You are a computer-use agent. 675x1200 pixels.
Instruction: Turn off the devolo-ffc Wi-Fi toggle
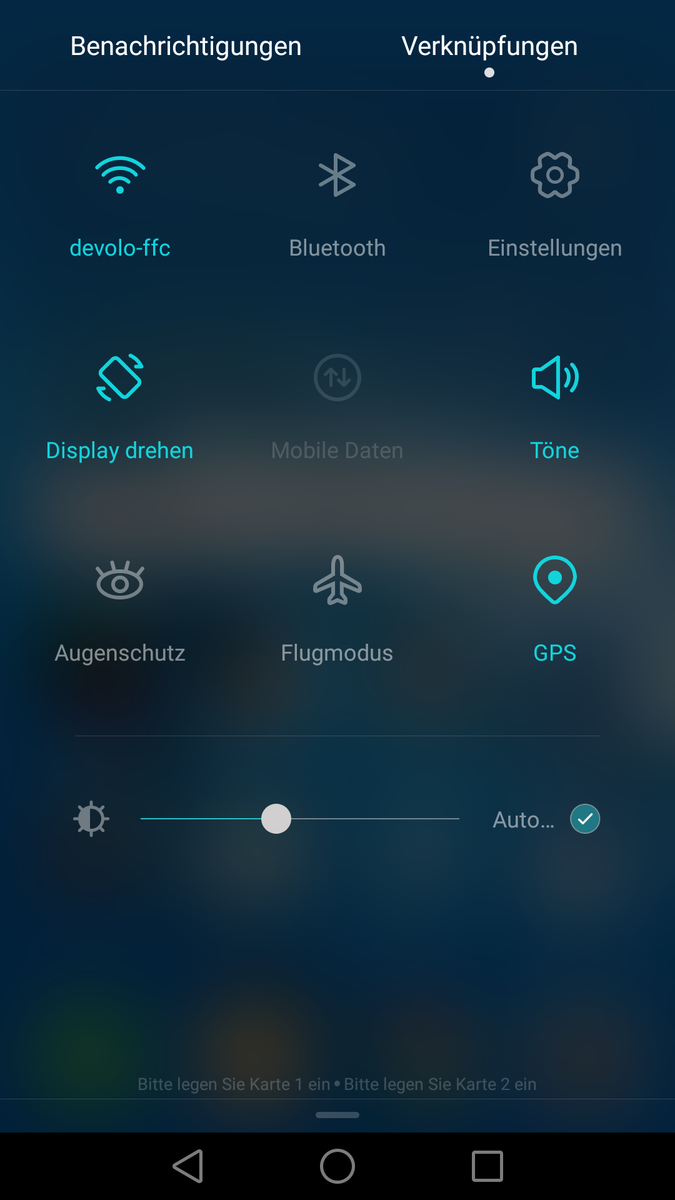[120, 176]
